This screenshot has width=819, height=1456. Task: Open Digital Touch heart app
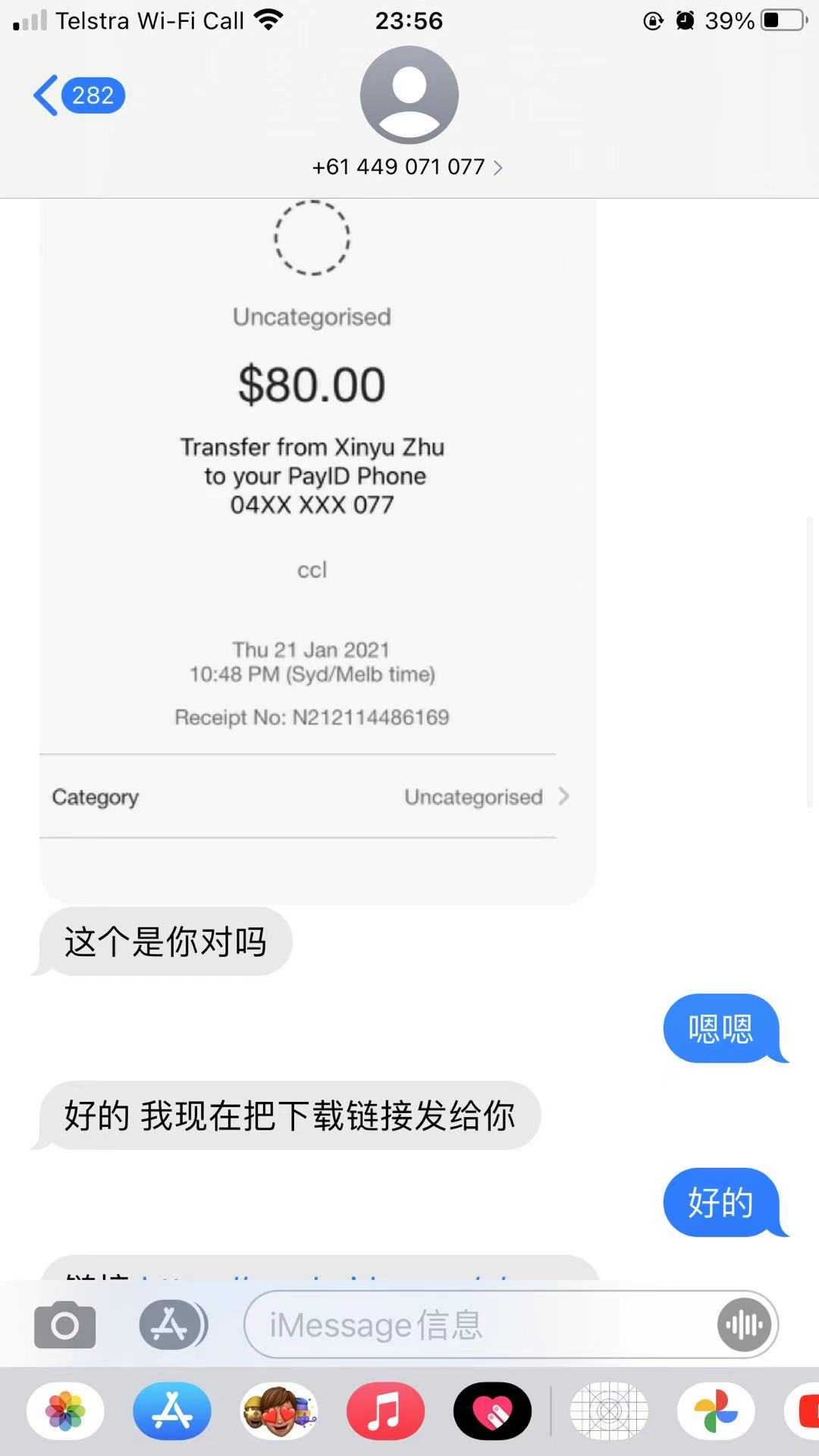click(x=492, y=1412)
